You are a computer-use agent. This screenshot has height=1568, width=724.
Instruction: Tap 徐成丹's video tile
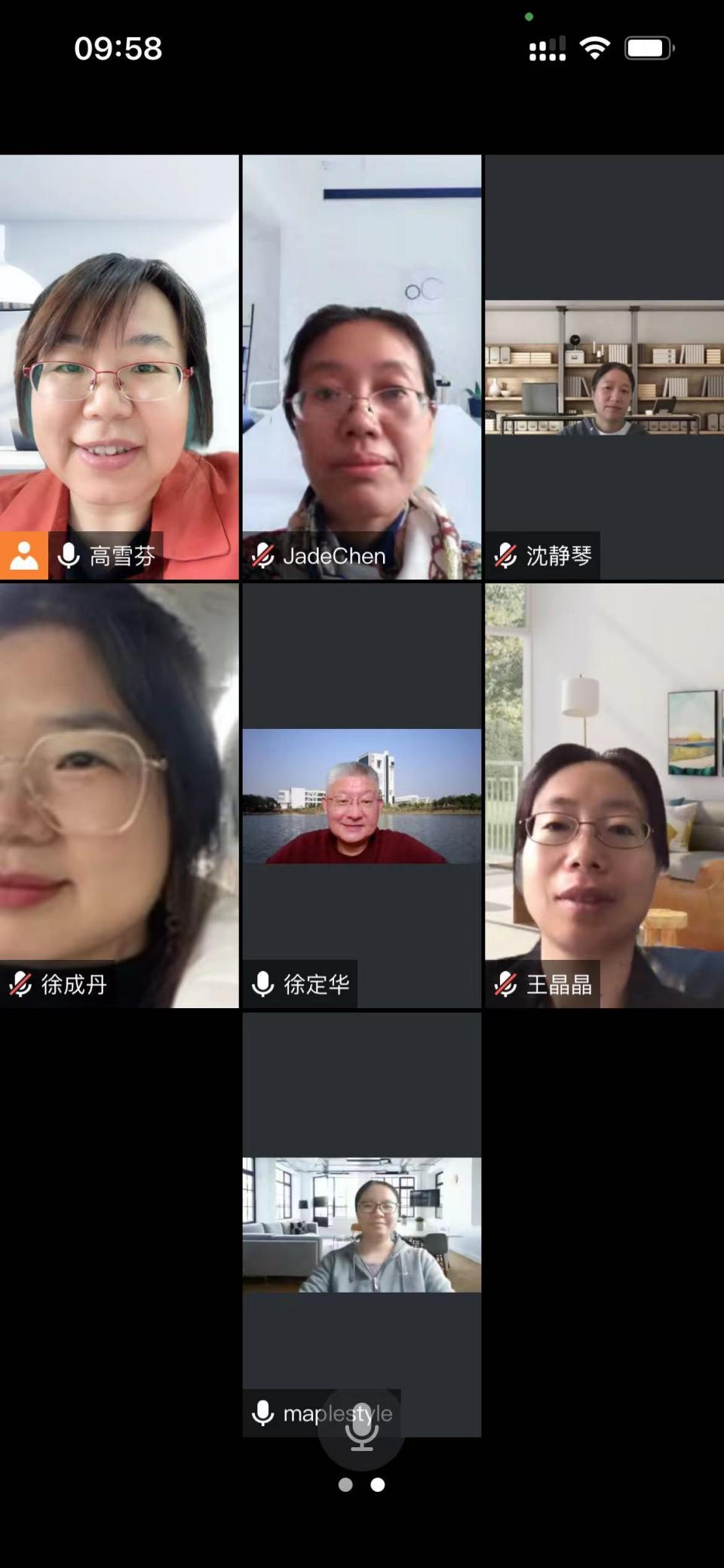point(119,795)
